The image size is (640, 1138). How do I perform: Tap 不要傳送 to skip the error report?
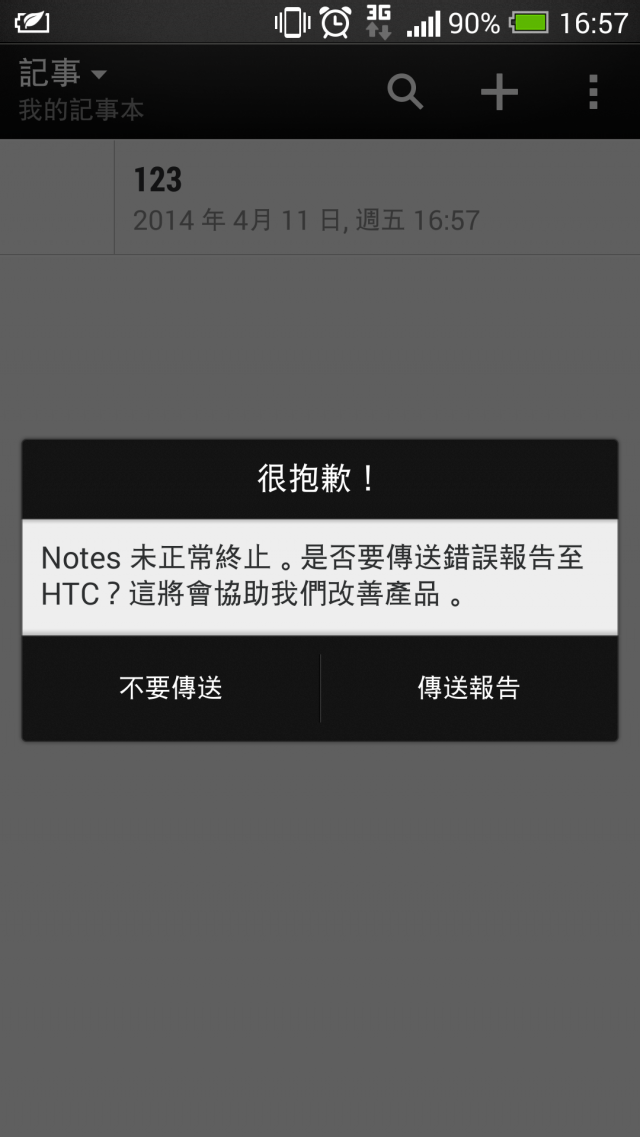[x=171, y=688]
